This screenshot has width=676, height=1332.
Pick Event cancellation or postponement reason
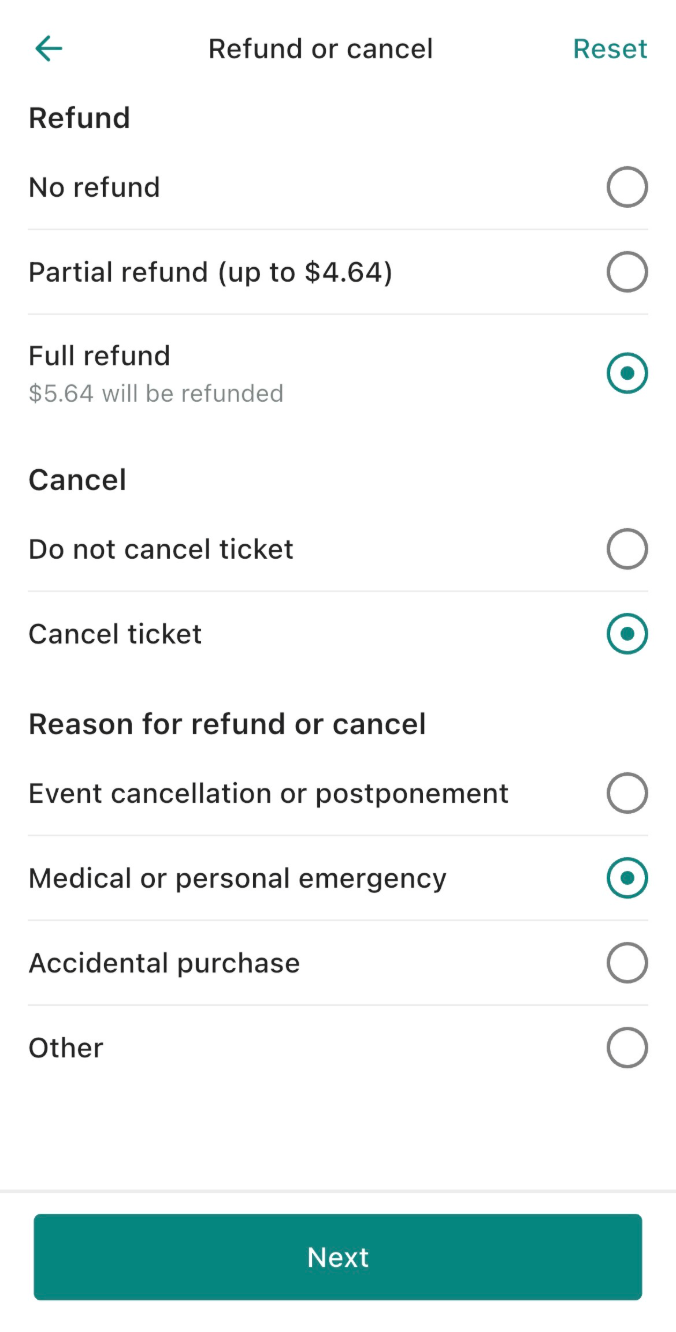point(627,793)
